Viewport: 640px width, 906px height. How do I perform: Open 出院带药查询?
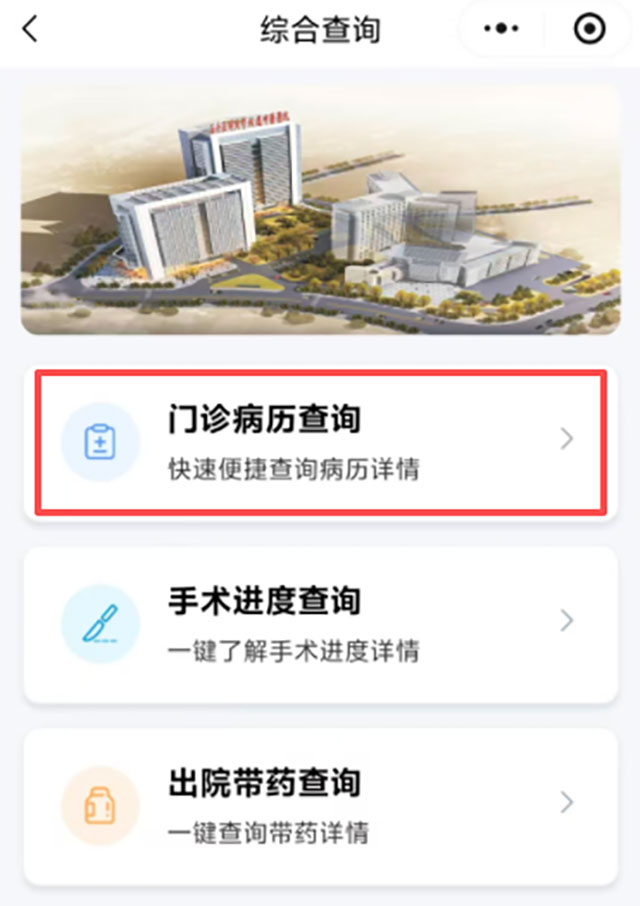click(320, 804)
